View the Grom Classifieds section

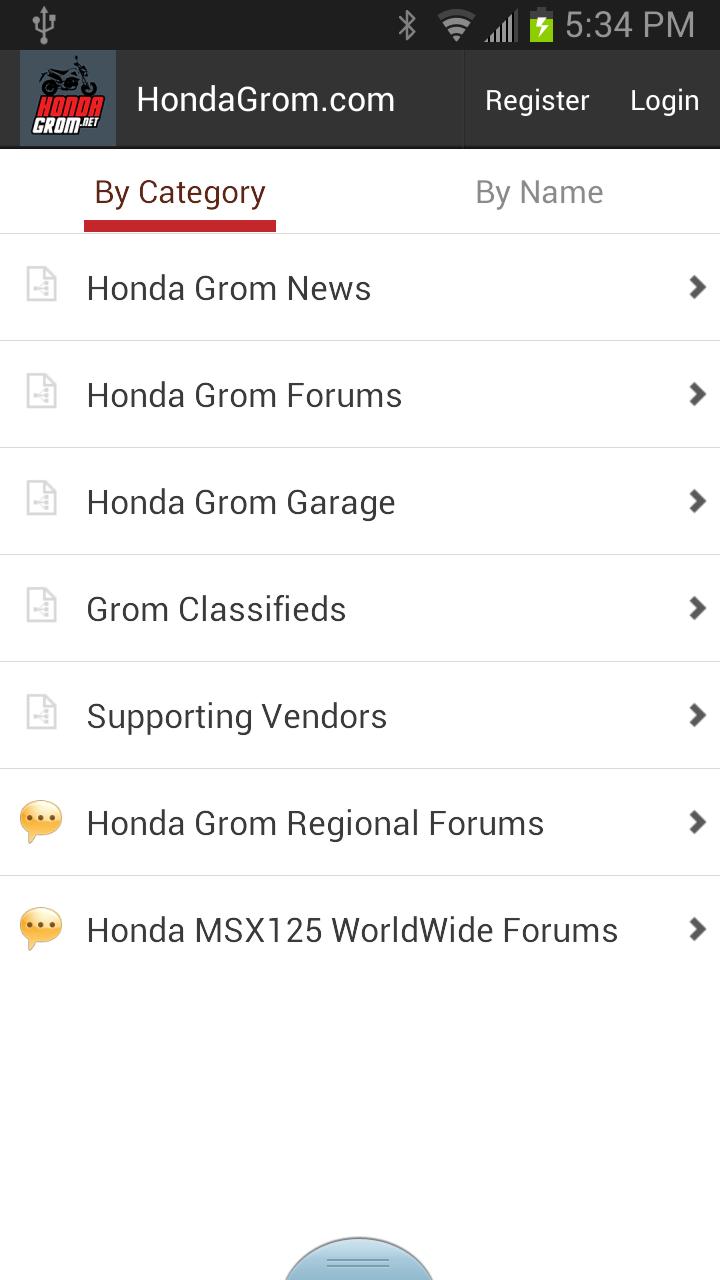(x=360, y=609)
